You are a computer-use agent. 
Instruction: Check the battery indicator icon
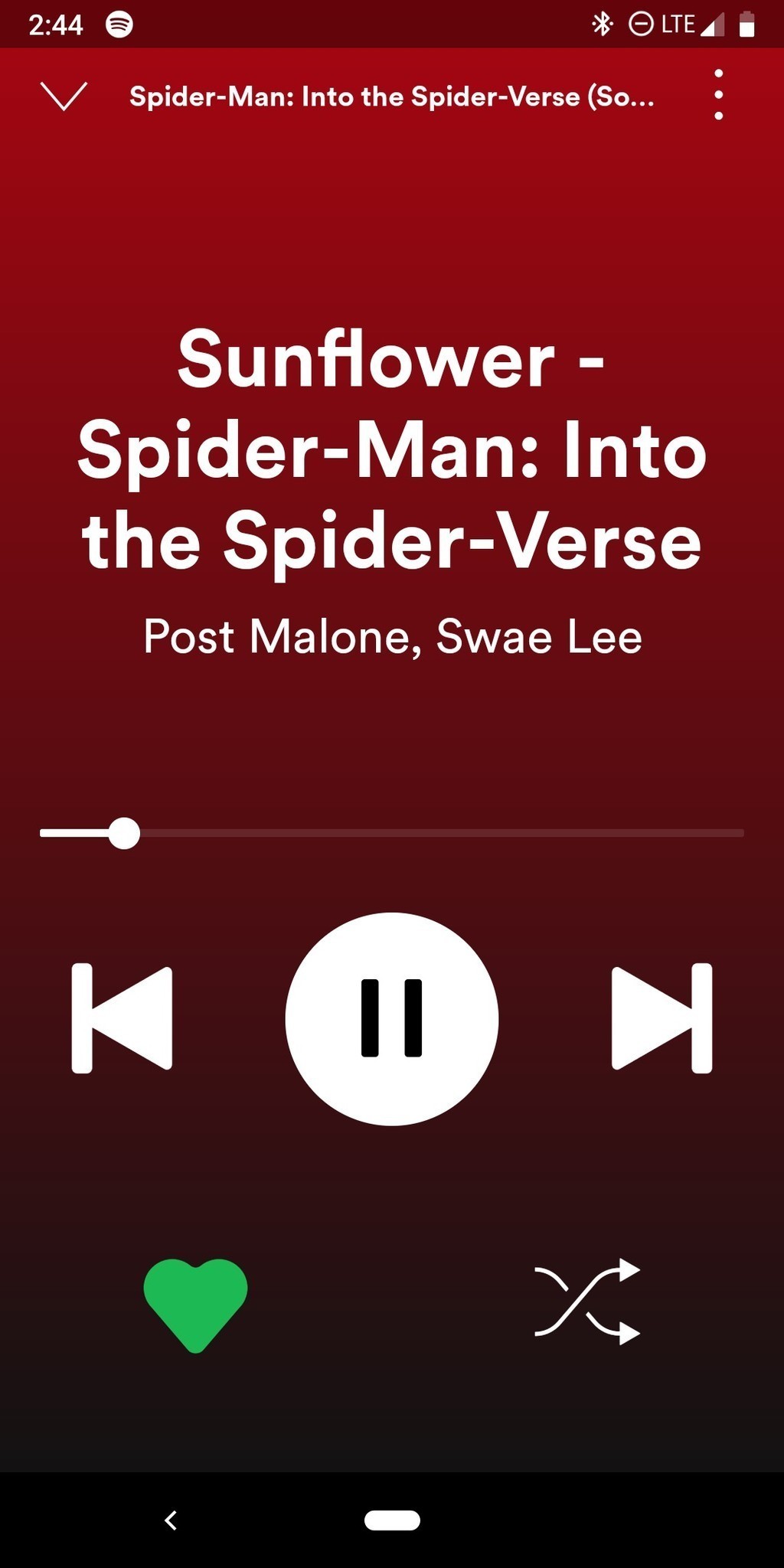746,23
